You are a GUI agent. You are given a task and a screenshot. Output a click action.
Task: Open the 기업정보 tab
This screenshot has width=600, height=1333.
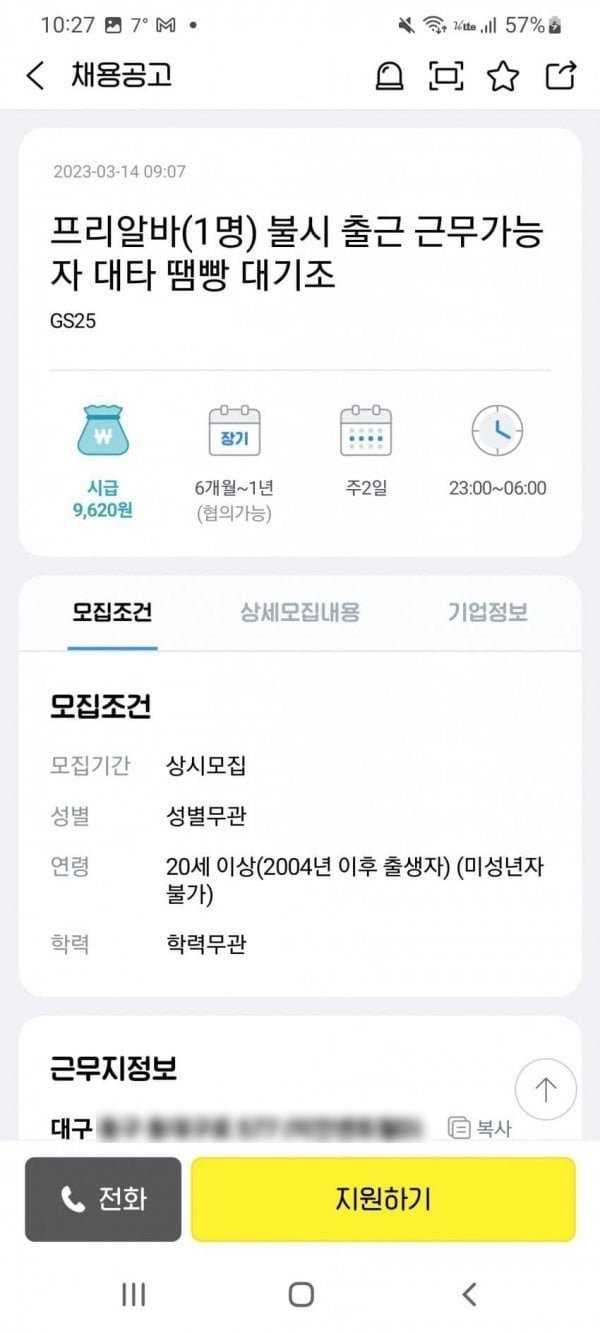487,612
